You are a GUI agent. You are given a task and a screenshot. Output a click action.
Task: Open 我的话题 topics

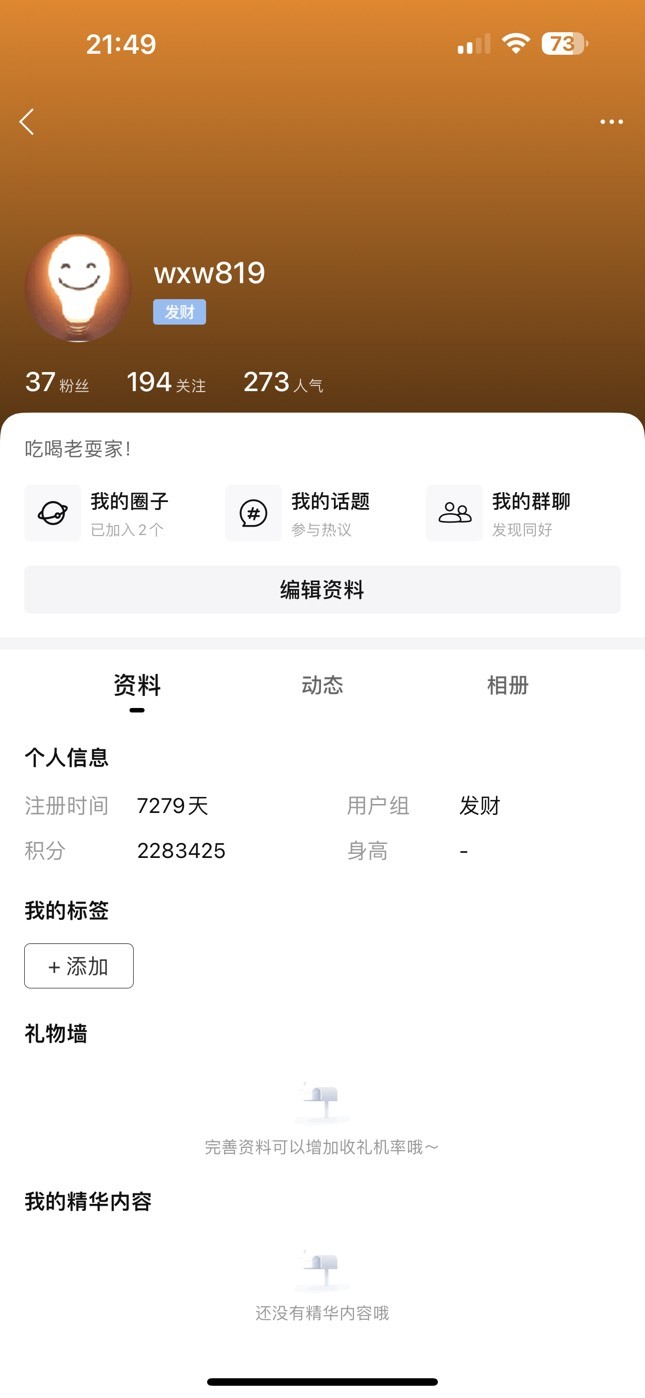[320, 513]
